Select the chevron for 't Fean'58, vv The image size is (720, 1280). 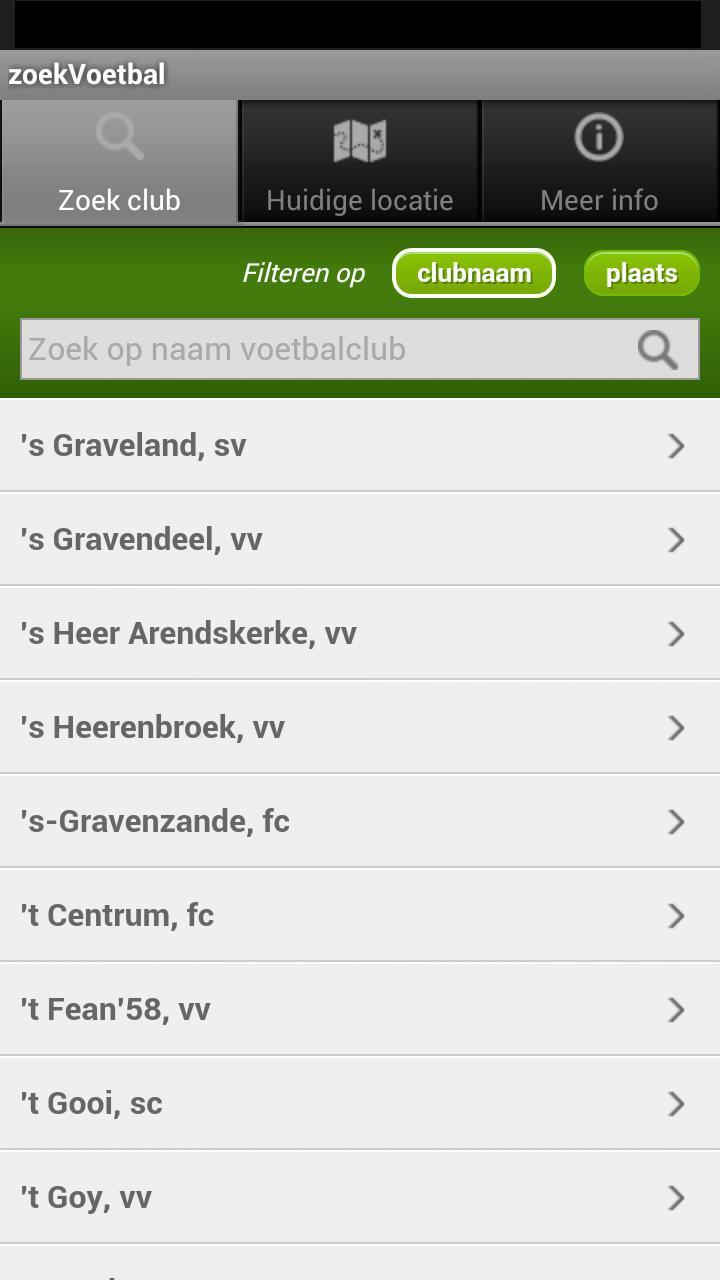point(674,1009)
